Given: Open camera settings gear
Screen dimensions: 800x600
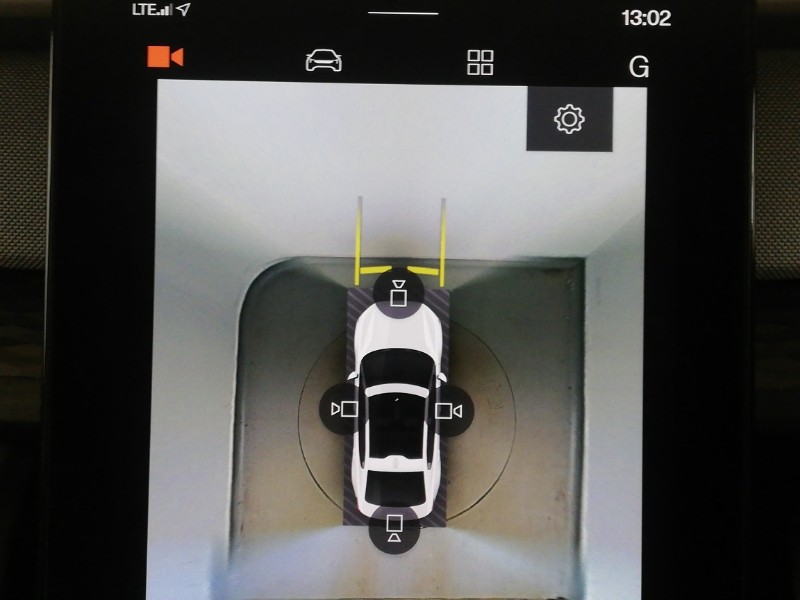Looking at the screenshot, I should tap(569, 120).
